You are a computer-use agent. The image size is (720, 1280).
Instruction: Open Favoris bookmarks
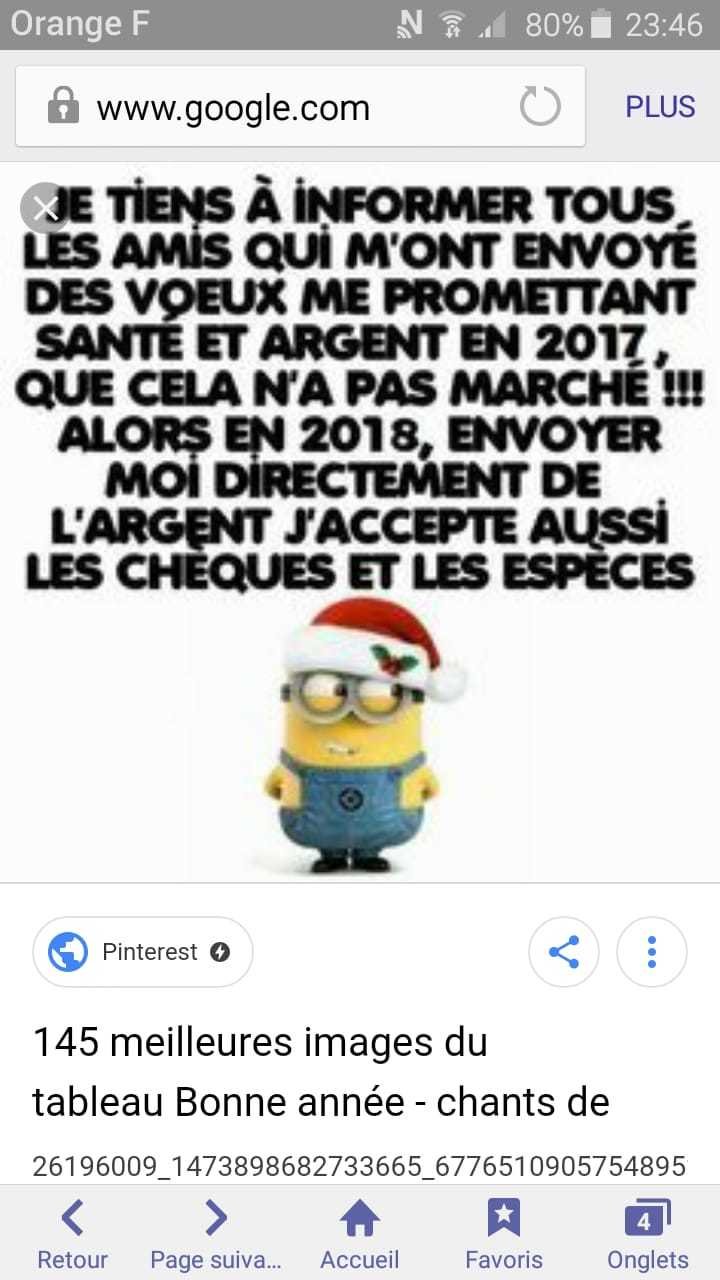[x=504, y=1234]
